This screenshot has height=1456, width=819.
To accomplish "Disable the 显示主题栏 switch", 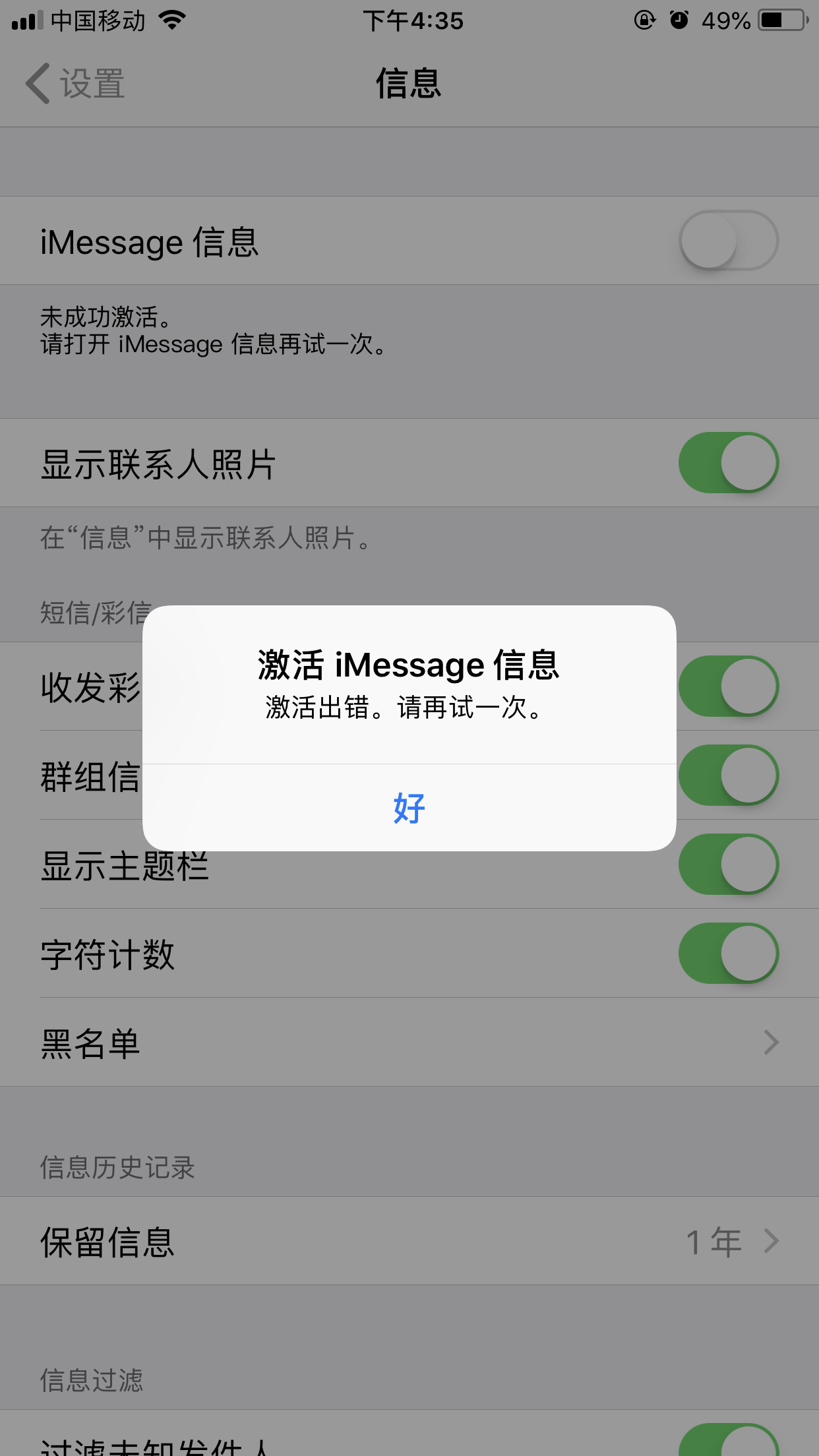I will [x=729, y=864].
